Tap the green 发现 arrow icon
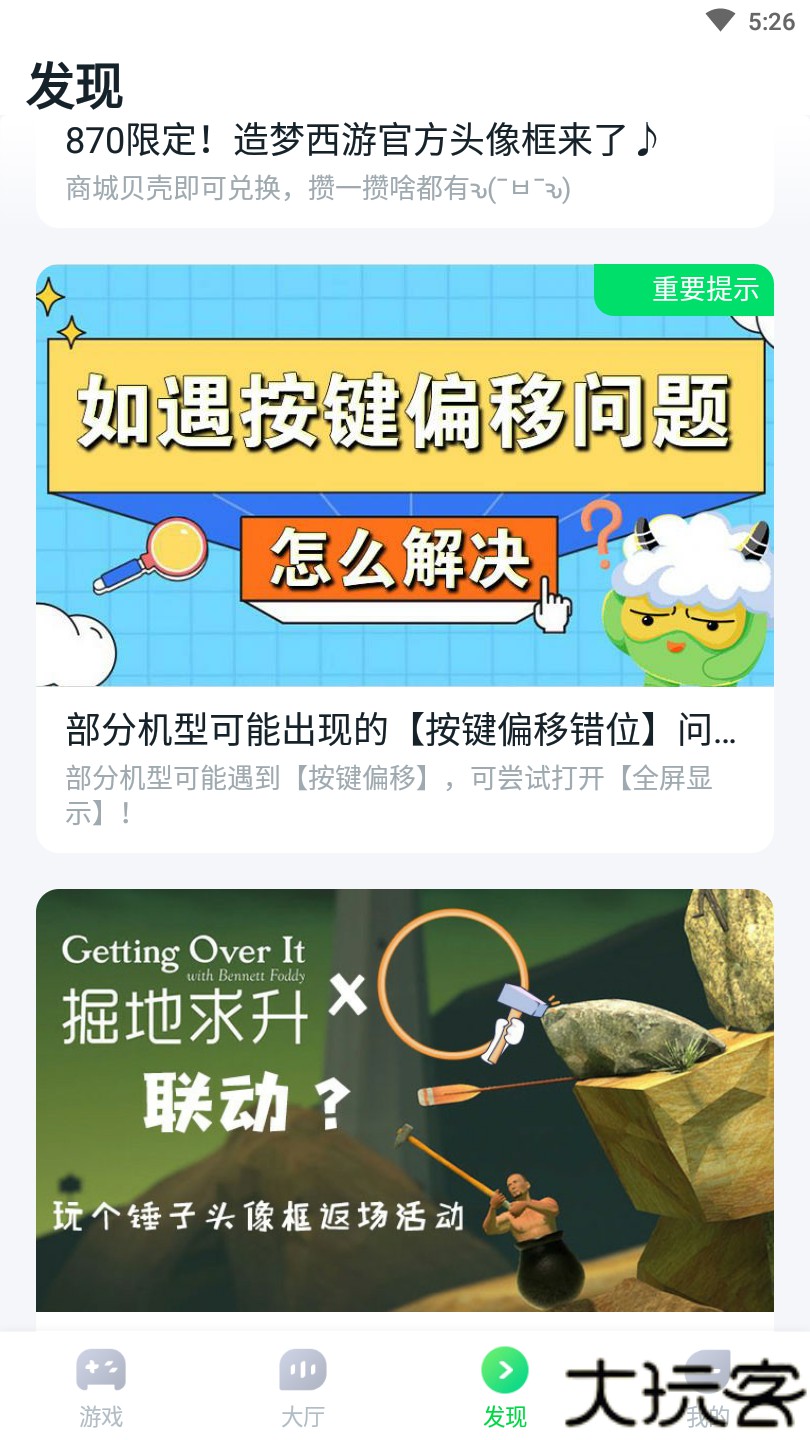The image size is (810, 1440). (x=505, y=1373)
